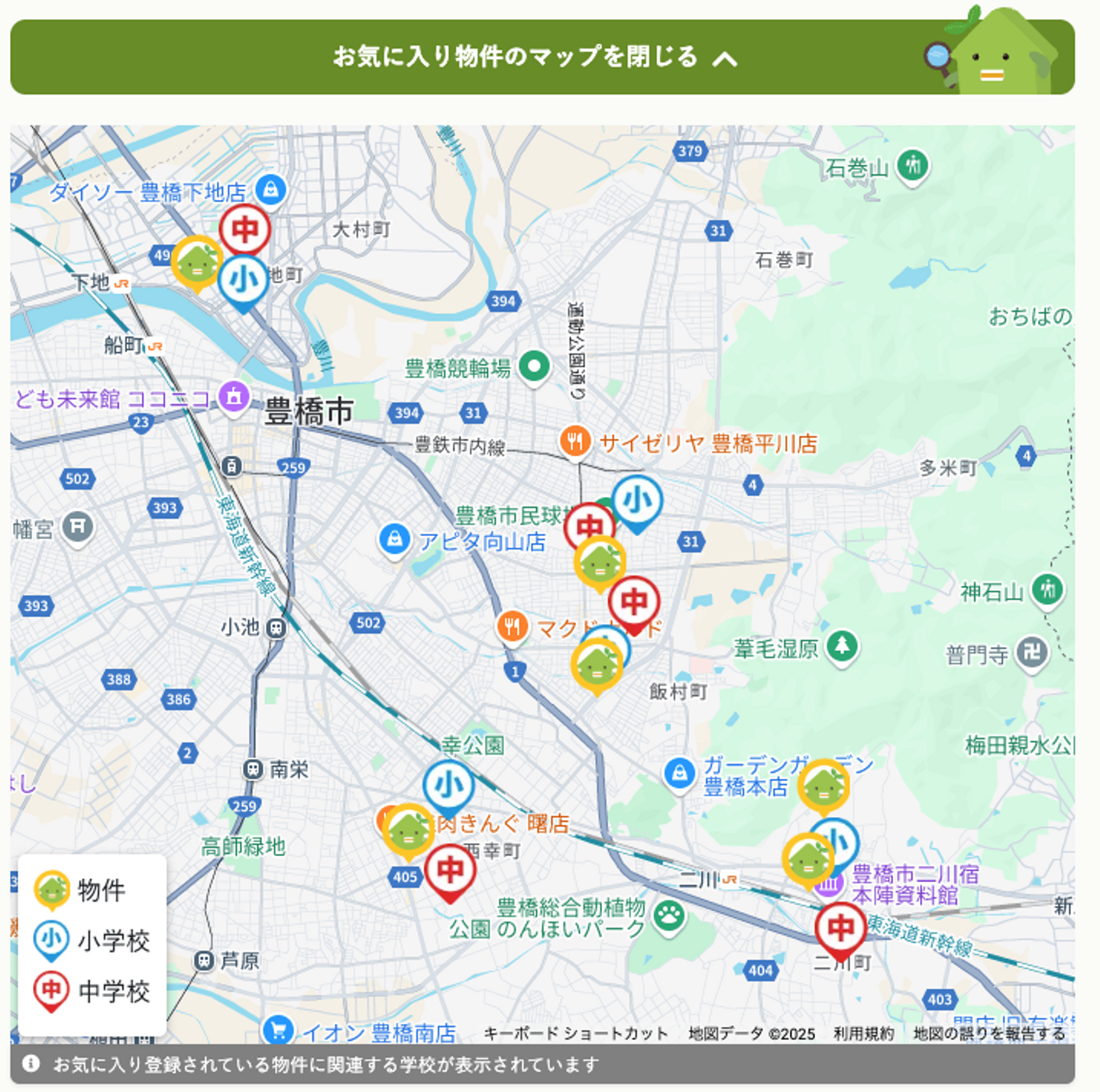The height and width of the screenshot is (1092, 1100).
Task: Report a map error via 地図の誤りを報告する
Action: [x=988, y=1033]
